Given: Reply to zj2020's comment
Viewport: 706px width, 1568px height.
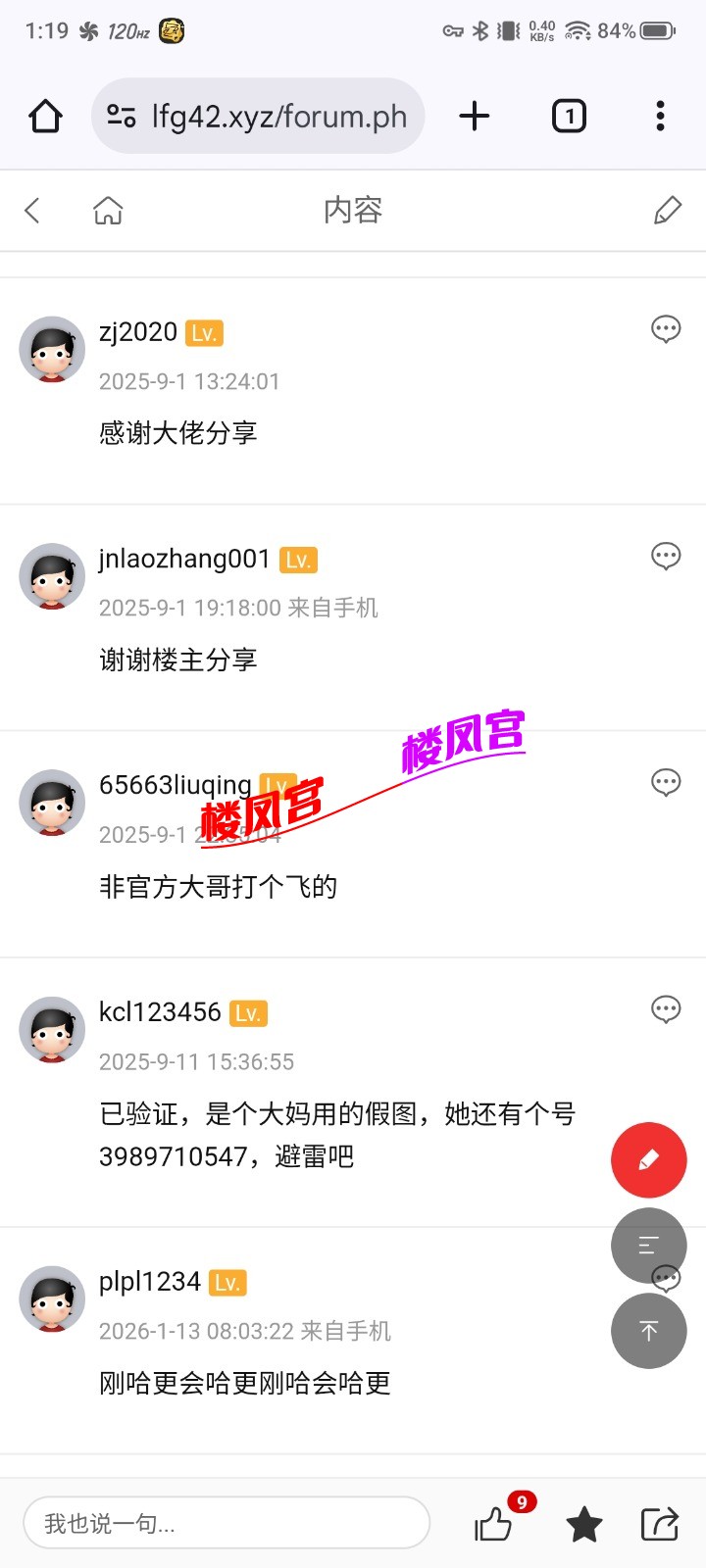Looking at the screenshot, I should coord(666,329).
